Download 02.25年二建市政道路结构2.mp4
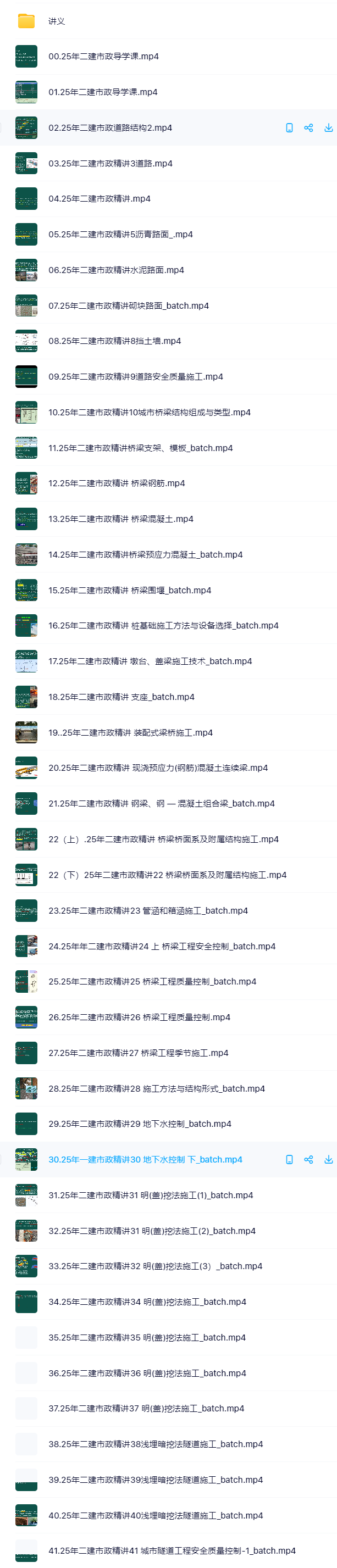337x1568 pixels. (328, 128)
